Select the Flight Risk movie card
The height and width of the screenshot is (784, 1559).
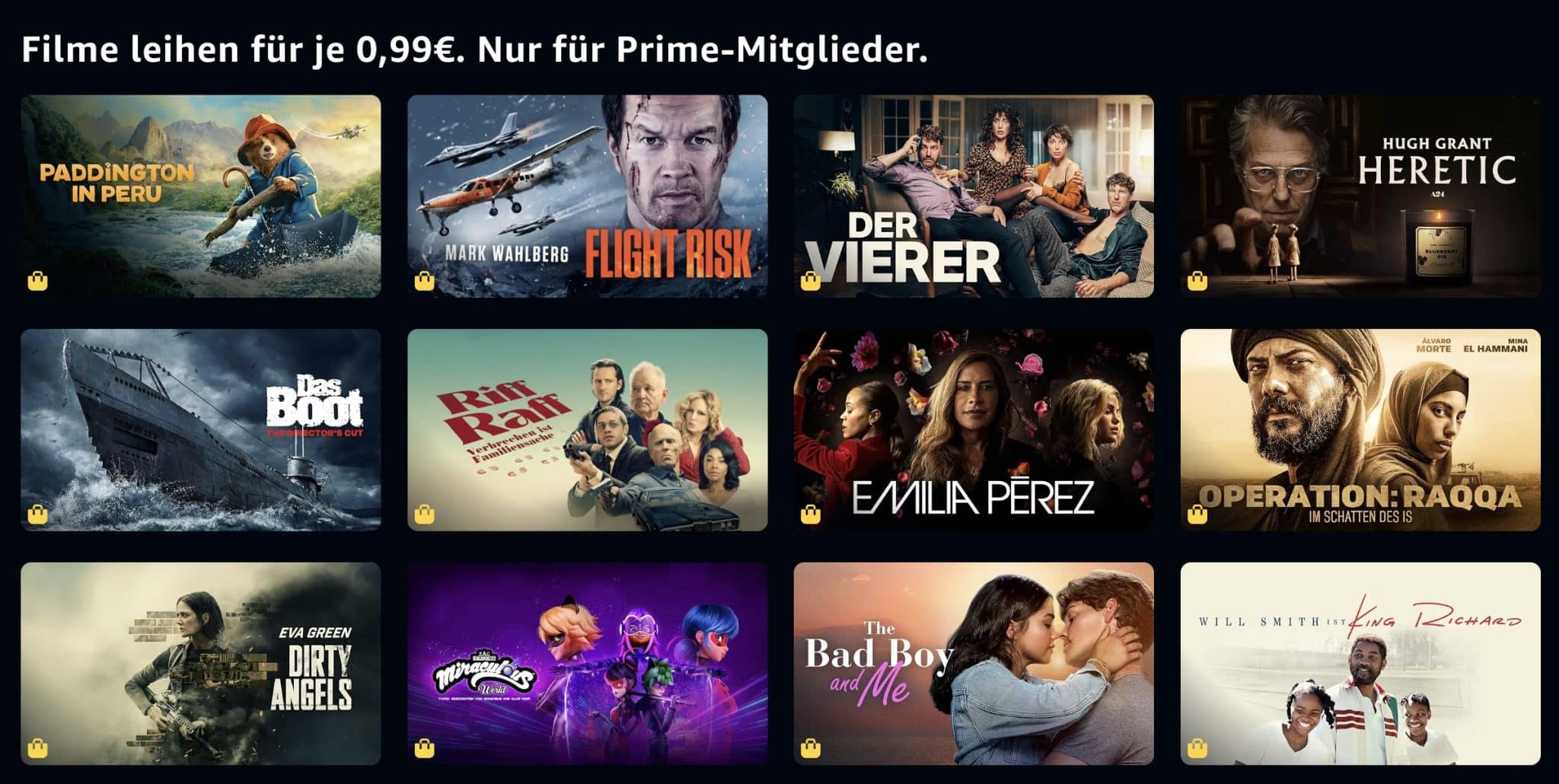pos(587,196)
